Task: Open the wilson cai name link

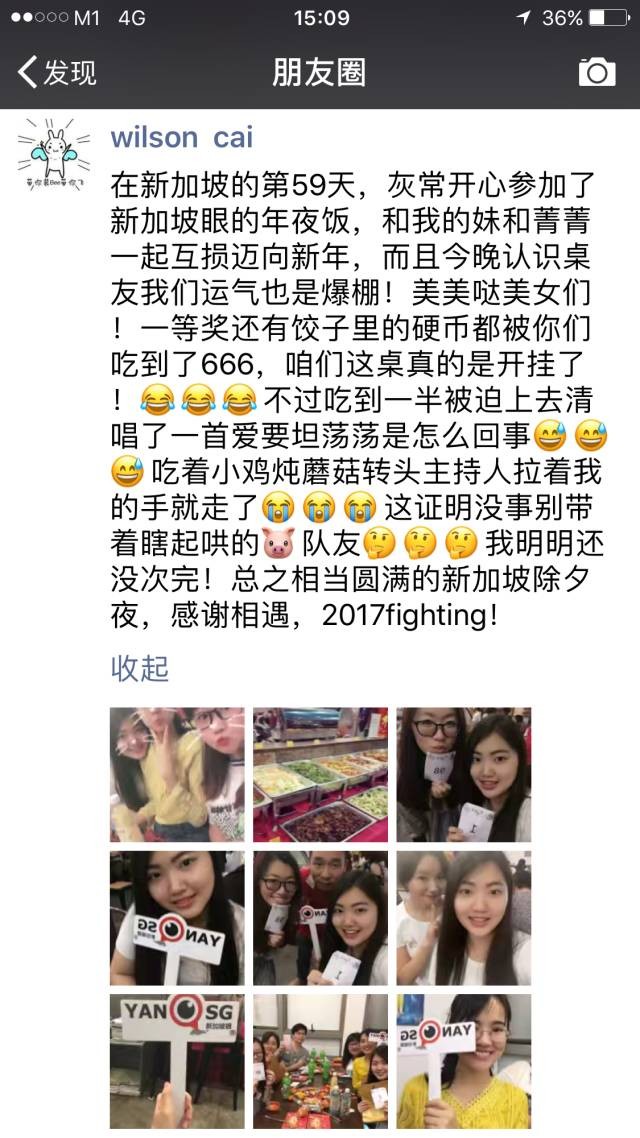Action: click(x=181, y=137)
